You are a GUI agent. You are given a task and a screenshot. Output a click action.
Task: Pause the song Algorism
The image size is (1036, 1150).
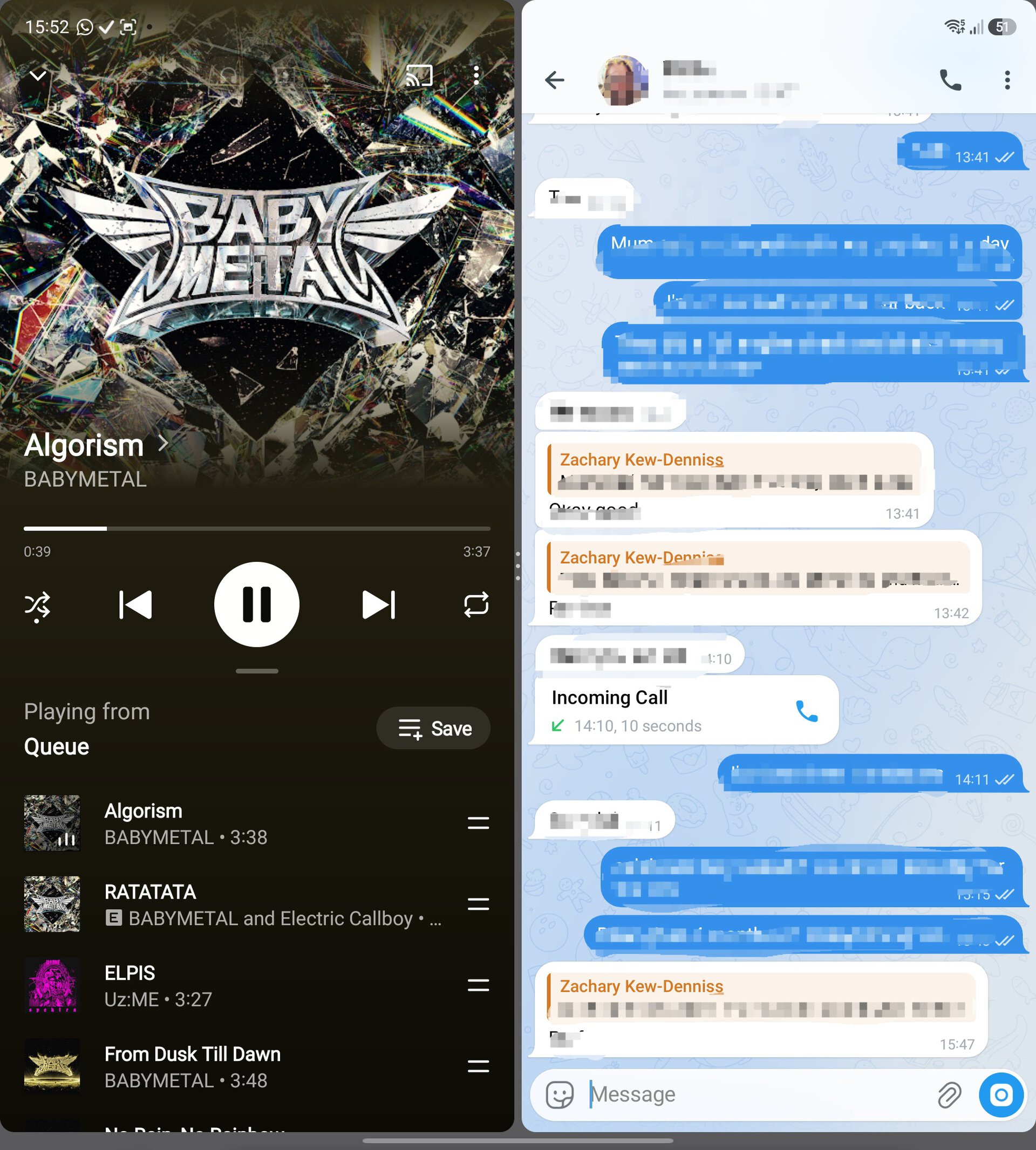(x=256, y=604)
